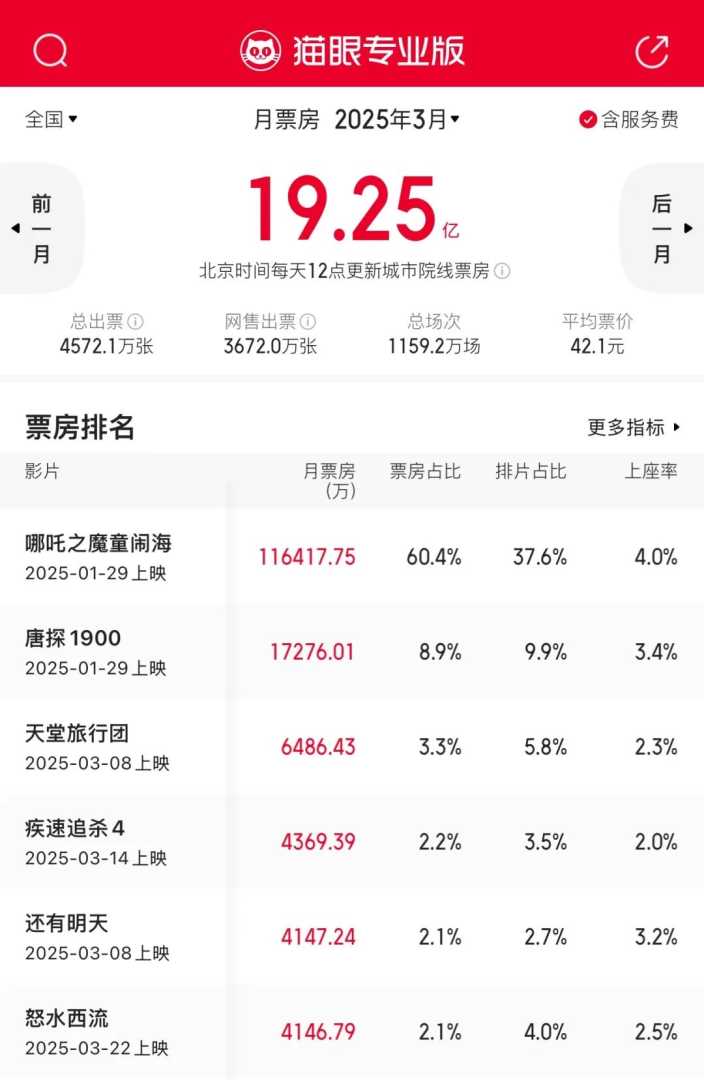The image size is (704, 1080).
Task: Tap info icon beside 北京时间 update note
Action: pos(502,271)
